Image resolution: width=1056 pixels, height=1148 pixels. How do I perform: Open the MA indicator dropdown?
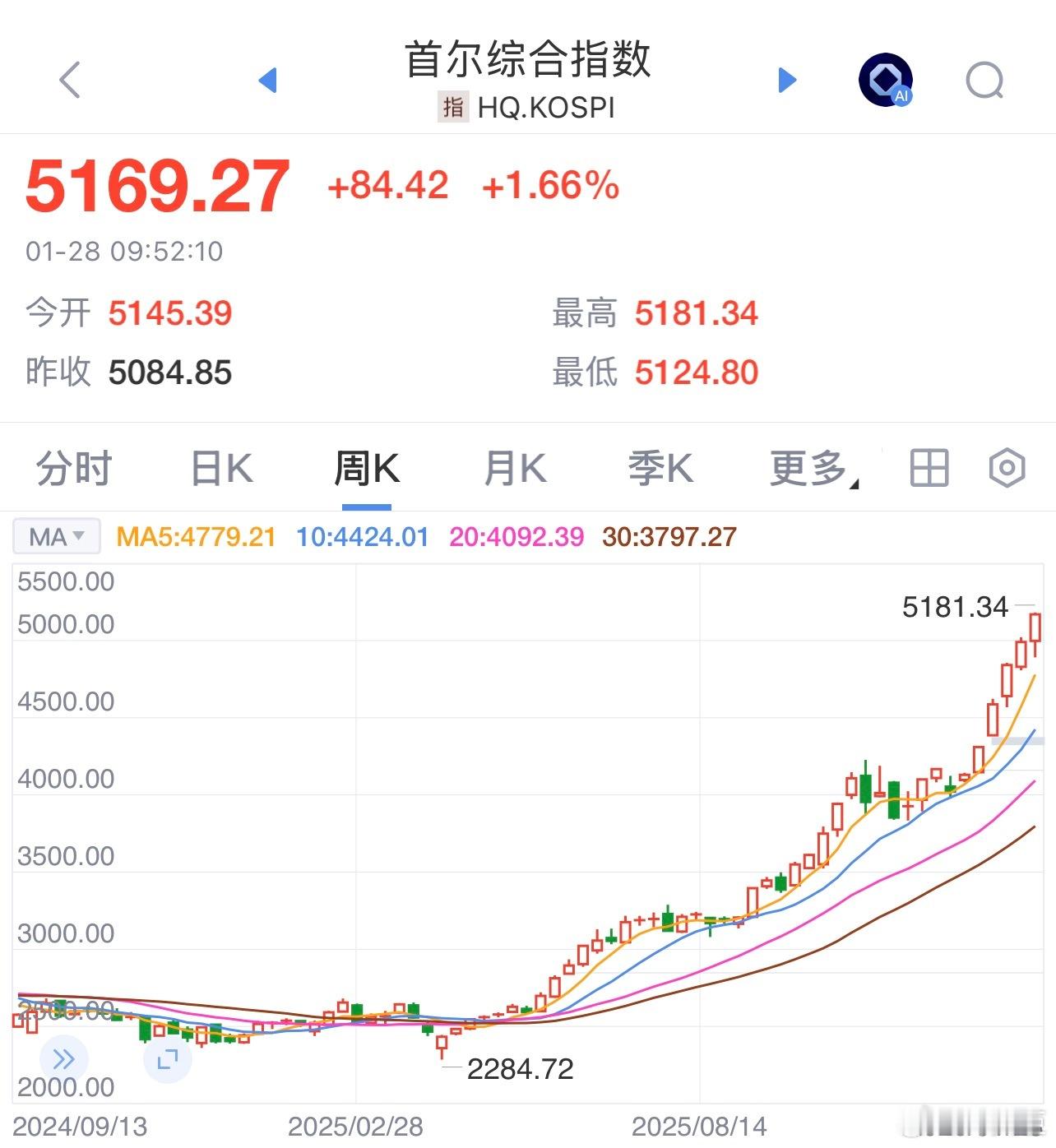55,536
